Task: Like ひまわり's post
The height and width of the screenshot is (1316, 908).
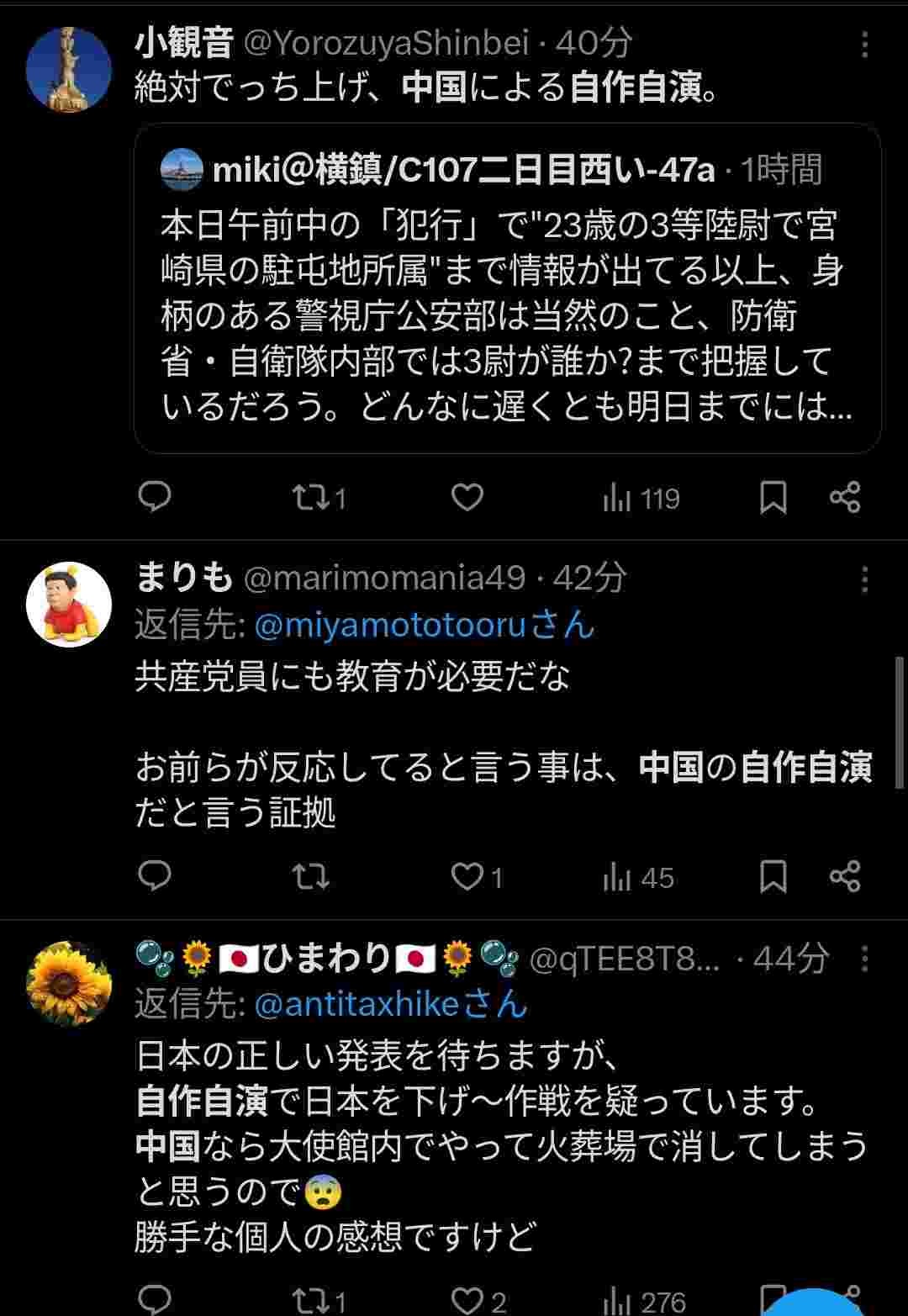Action: click(466, 1300)
